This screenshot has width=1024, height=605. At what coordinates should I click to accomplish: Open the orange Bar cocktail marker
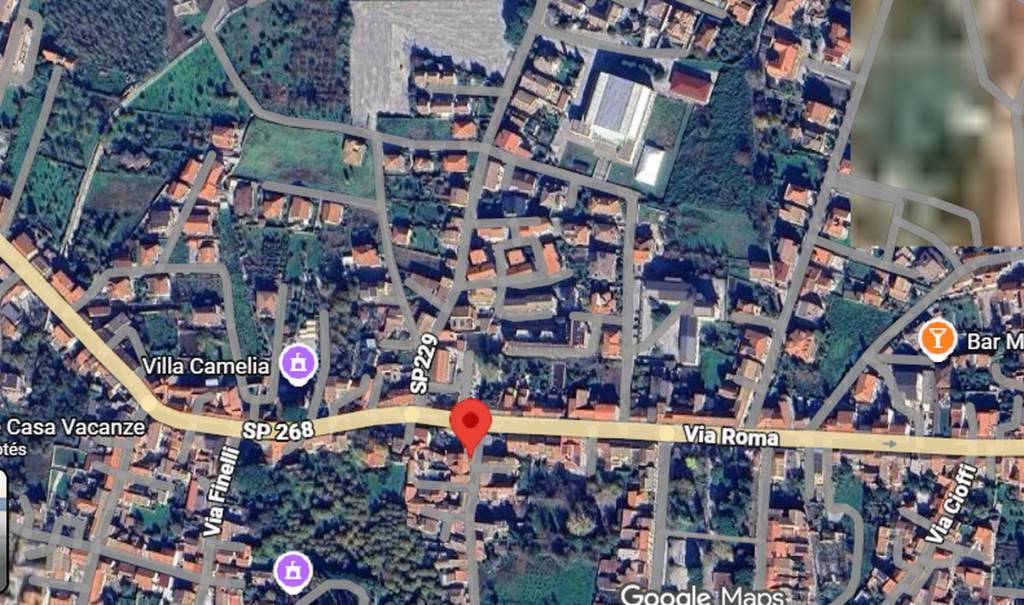click(x=938, y=340)
